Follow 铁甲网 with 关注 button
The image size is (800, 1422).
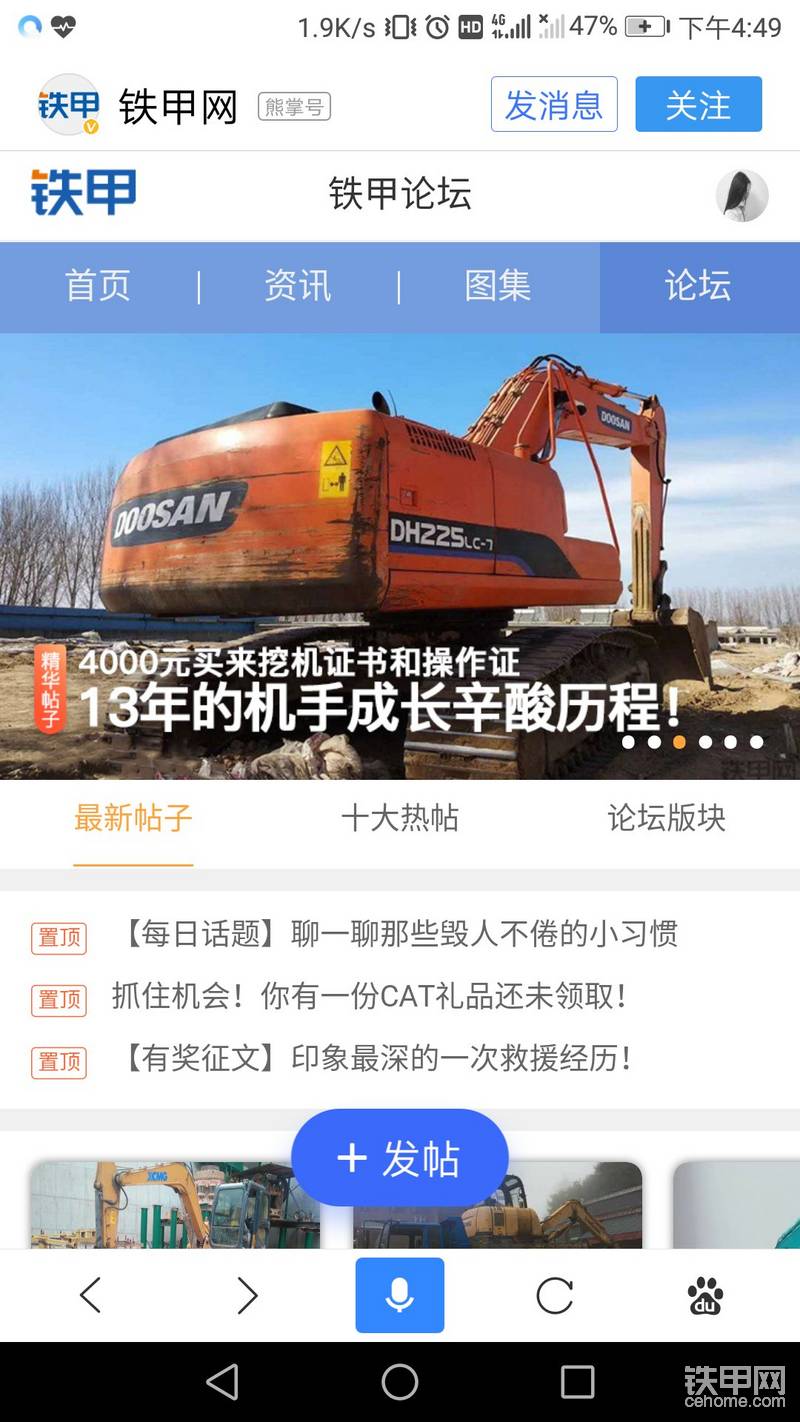698,104
